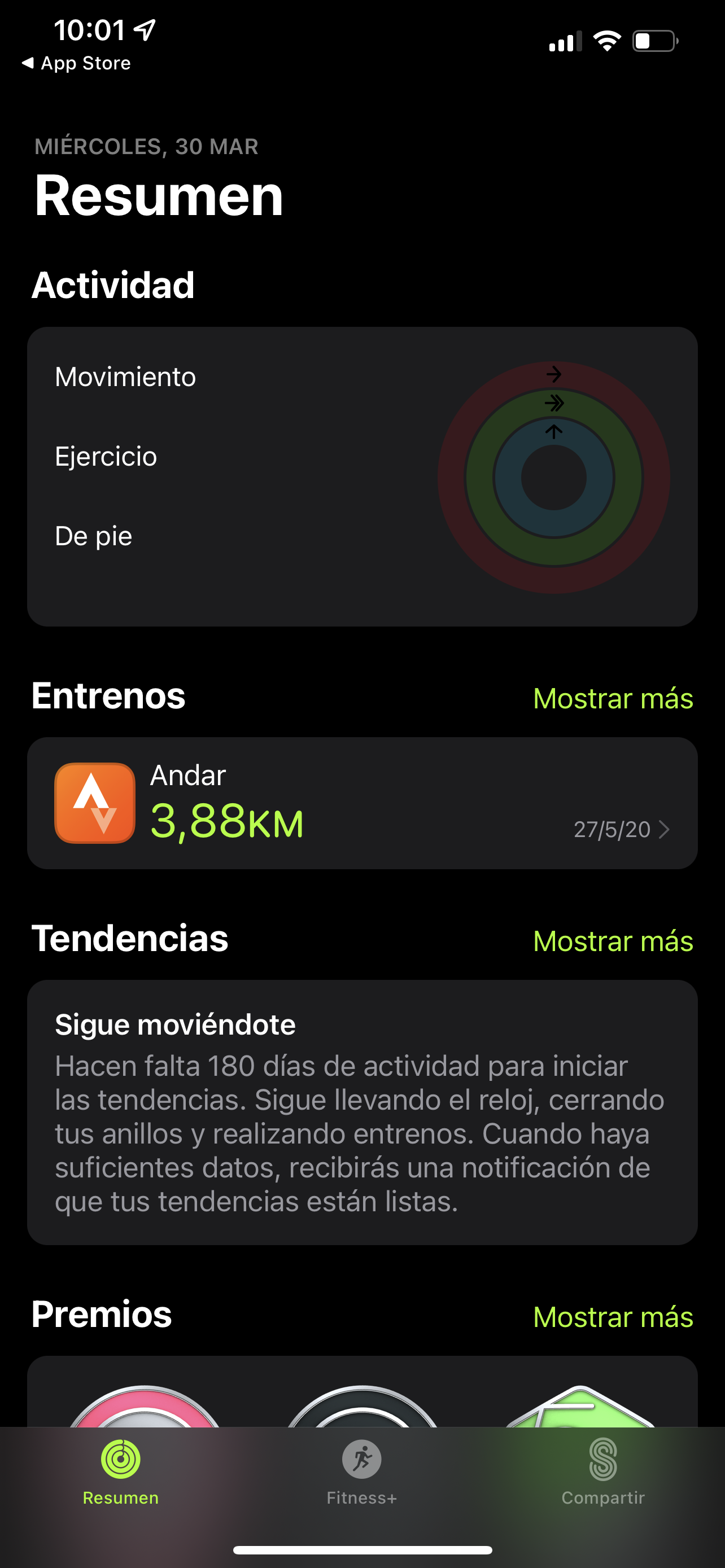Show more Entrenos workouts

pyautogui.click(x=613, y=698)
